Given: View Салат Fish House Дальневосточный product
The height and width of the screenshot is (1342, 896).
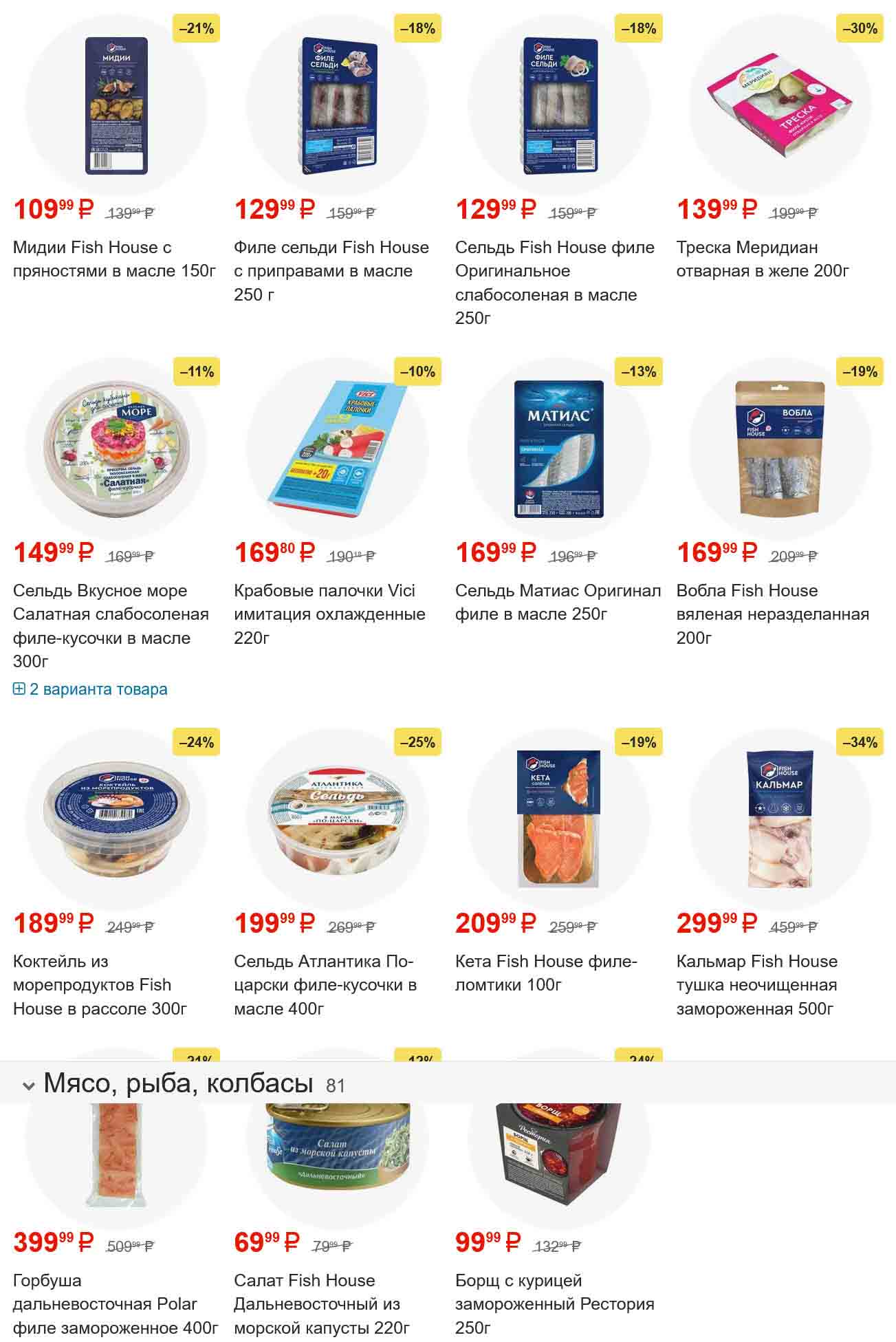Looking at the screenshot, I should (321, 1303).
